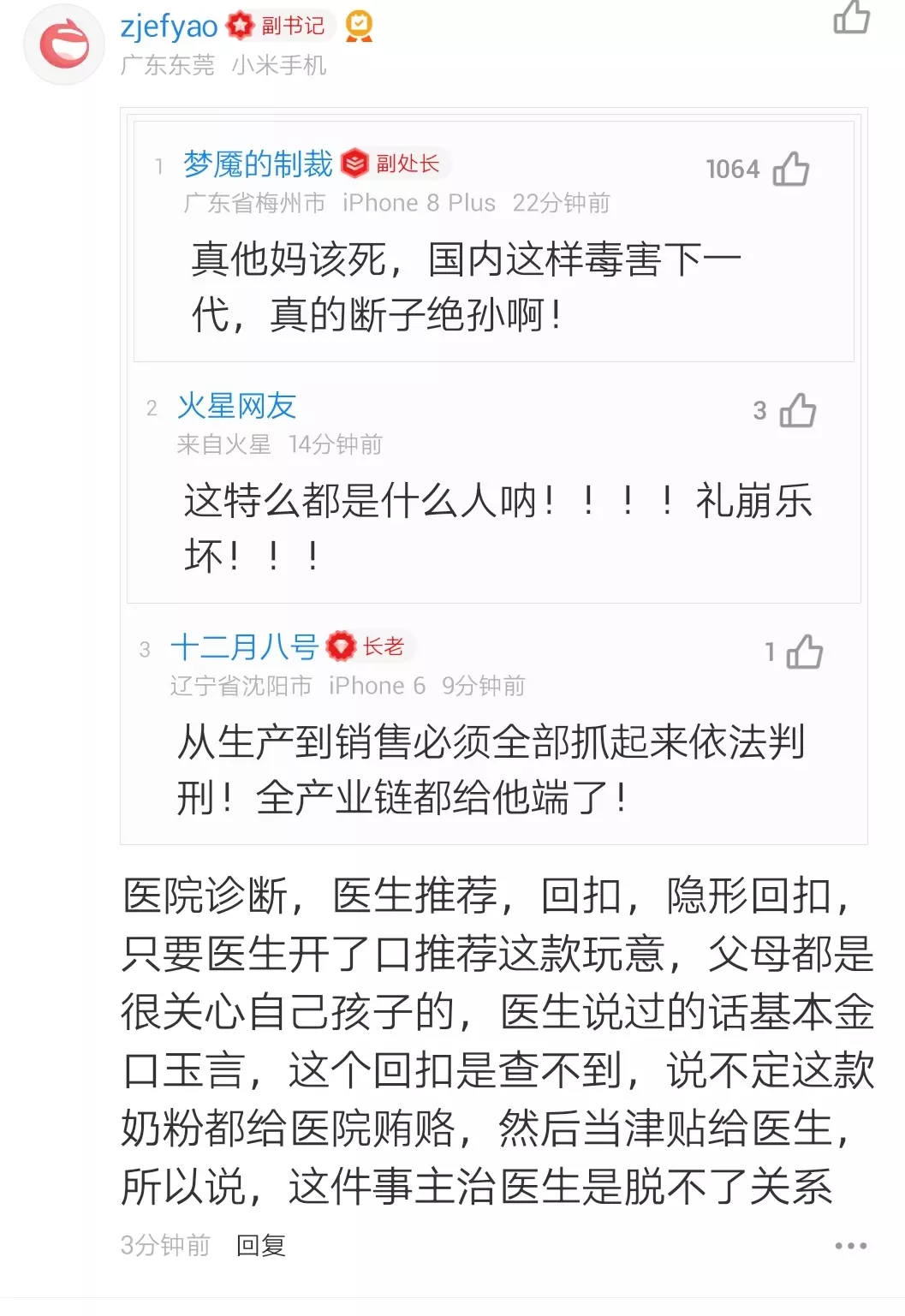This screenshot has width=905, height=1316.
Task: Tap 回复 to reply to zjefyao
Action: (260, 1245)
